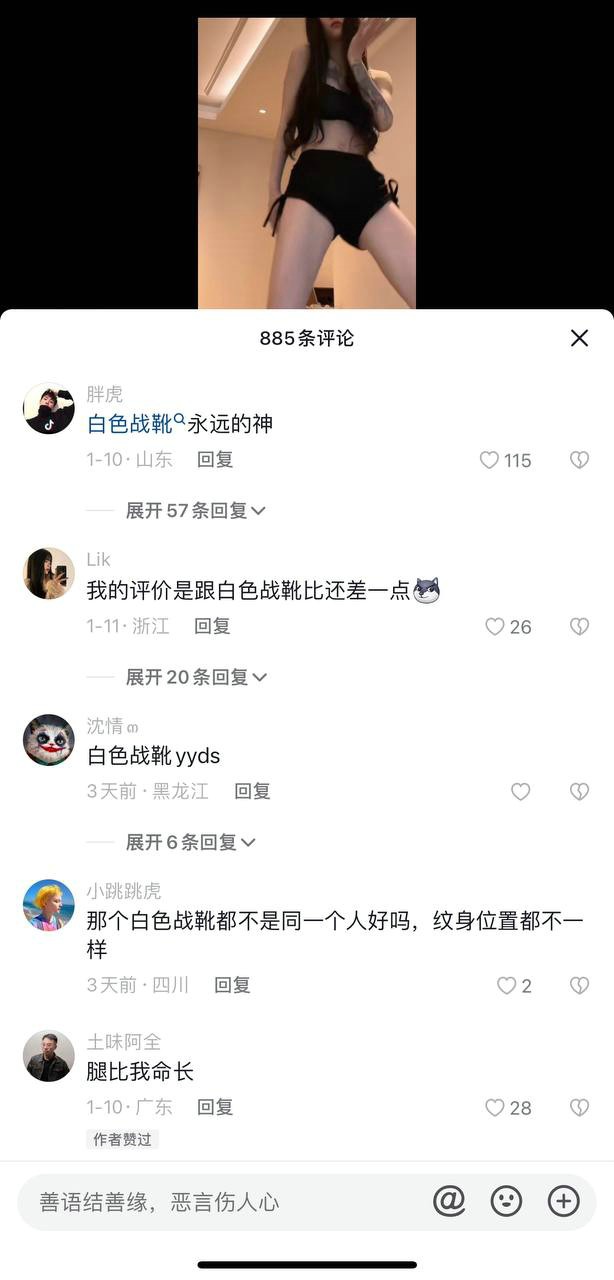Expand 6 replies under 沈情's comment

click(x=190, y=842)
